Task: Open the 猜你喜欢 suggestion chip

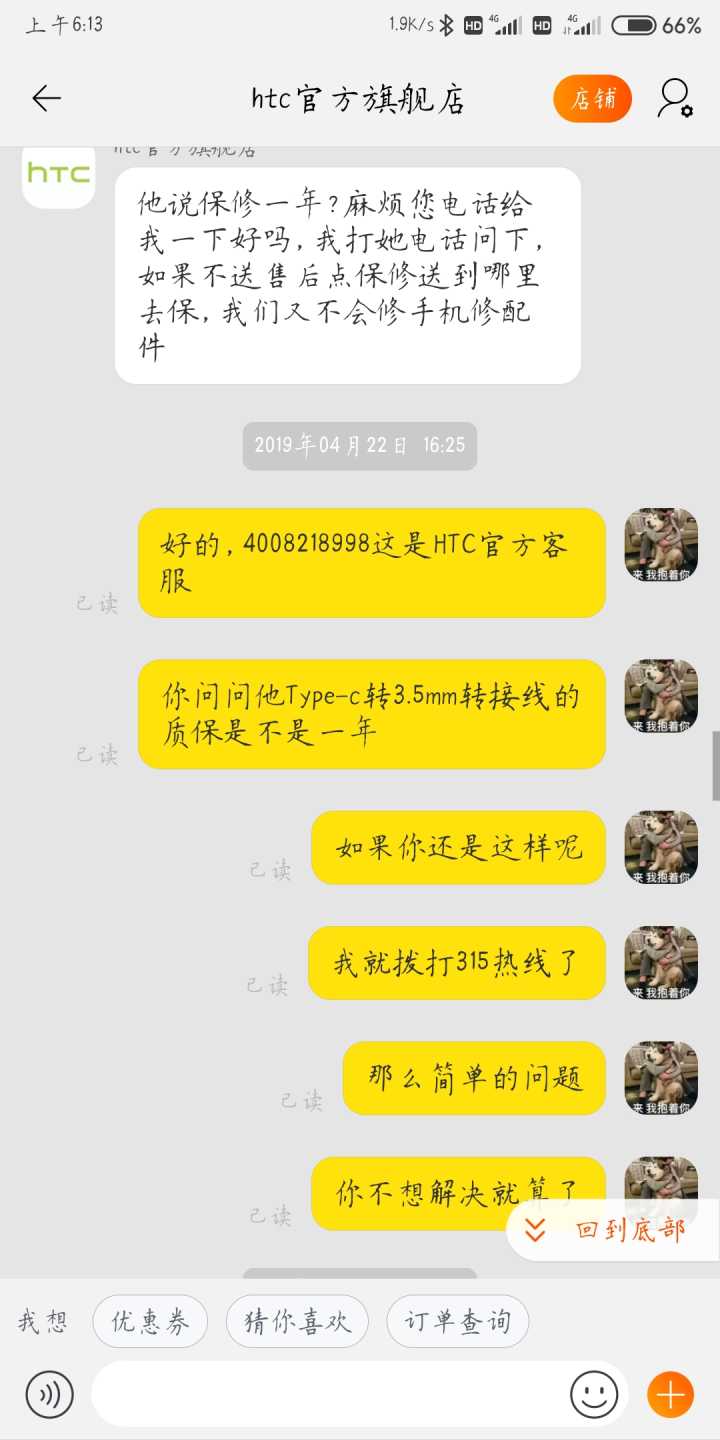Action: click(x=297, y=1321)
